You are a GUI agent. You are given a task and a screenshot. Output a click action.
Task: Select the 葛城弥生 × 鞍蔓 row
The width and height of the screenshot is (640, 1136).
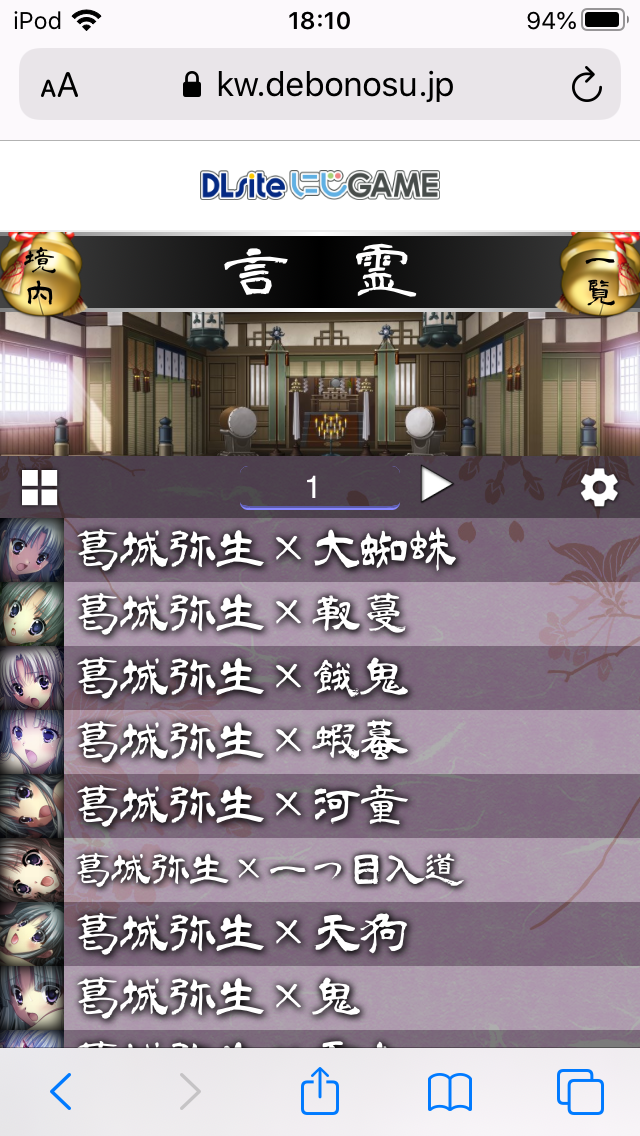pyautogui.click(x=320, y=614)
